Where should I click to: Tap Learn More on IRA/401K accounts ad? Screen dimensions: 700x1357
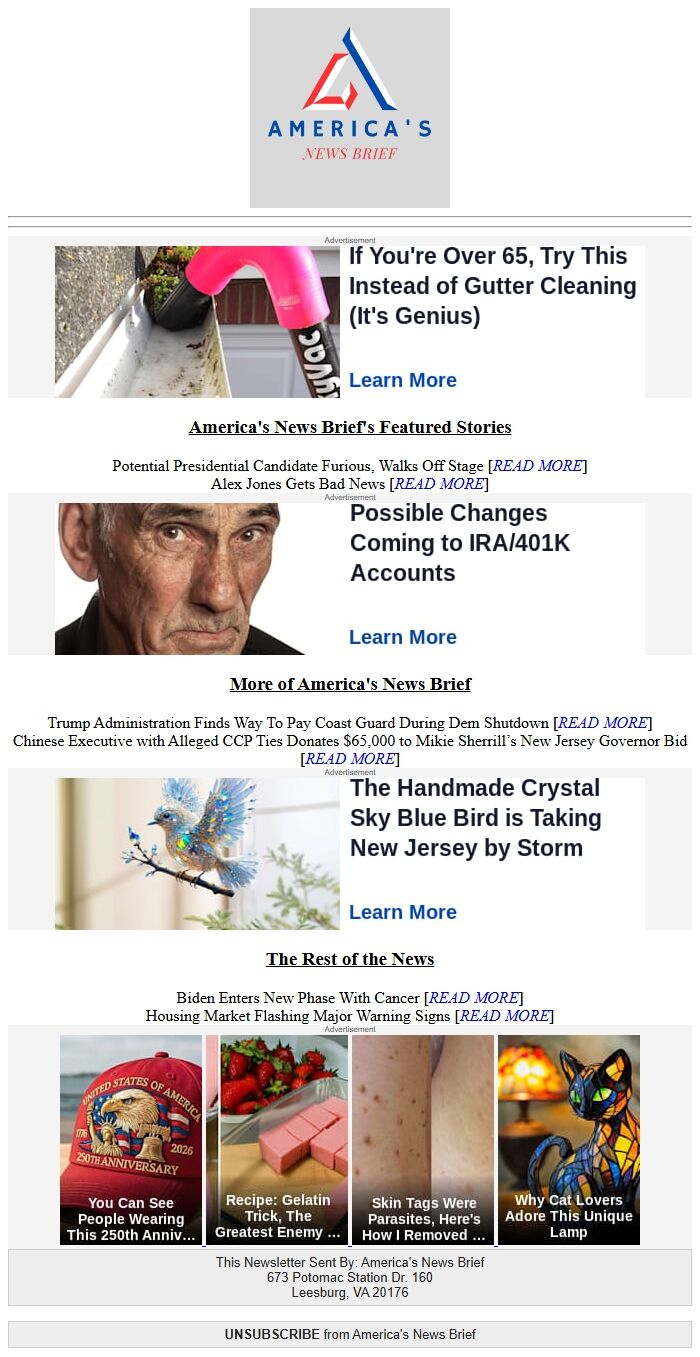(x=402, y=637)
